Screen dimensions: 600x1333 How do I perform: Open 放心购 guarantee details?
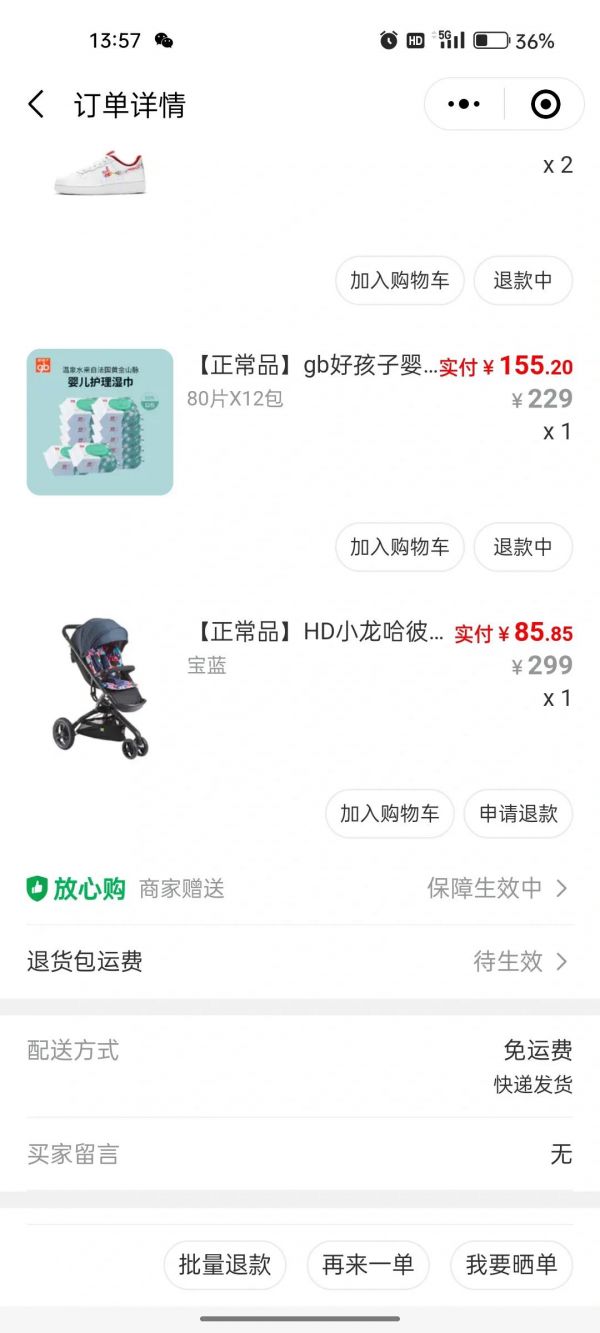coord(300,888)
